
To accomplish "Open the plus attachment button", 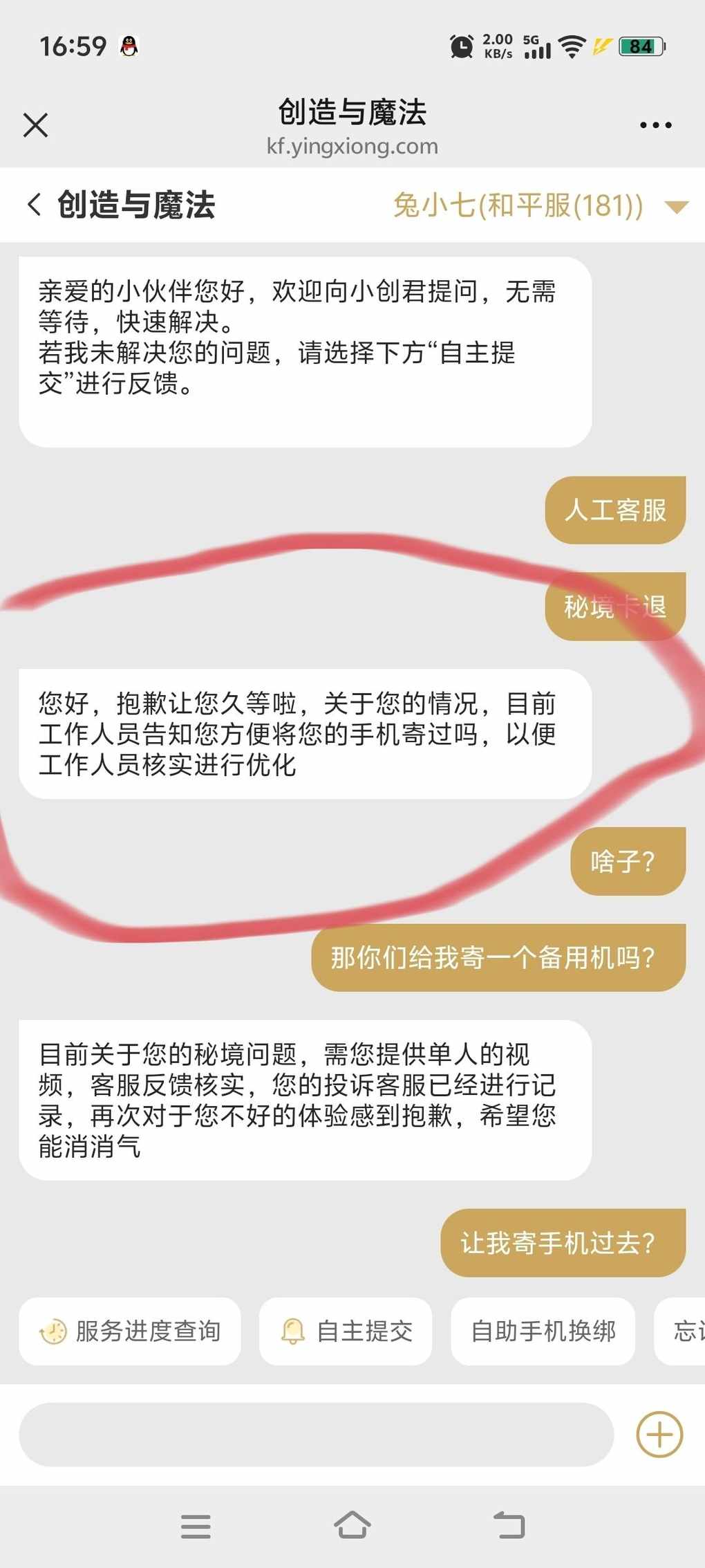I will coord(659,1435).
